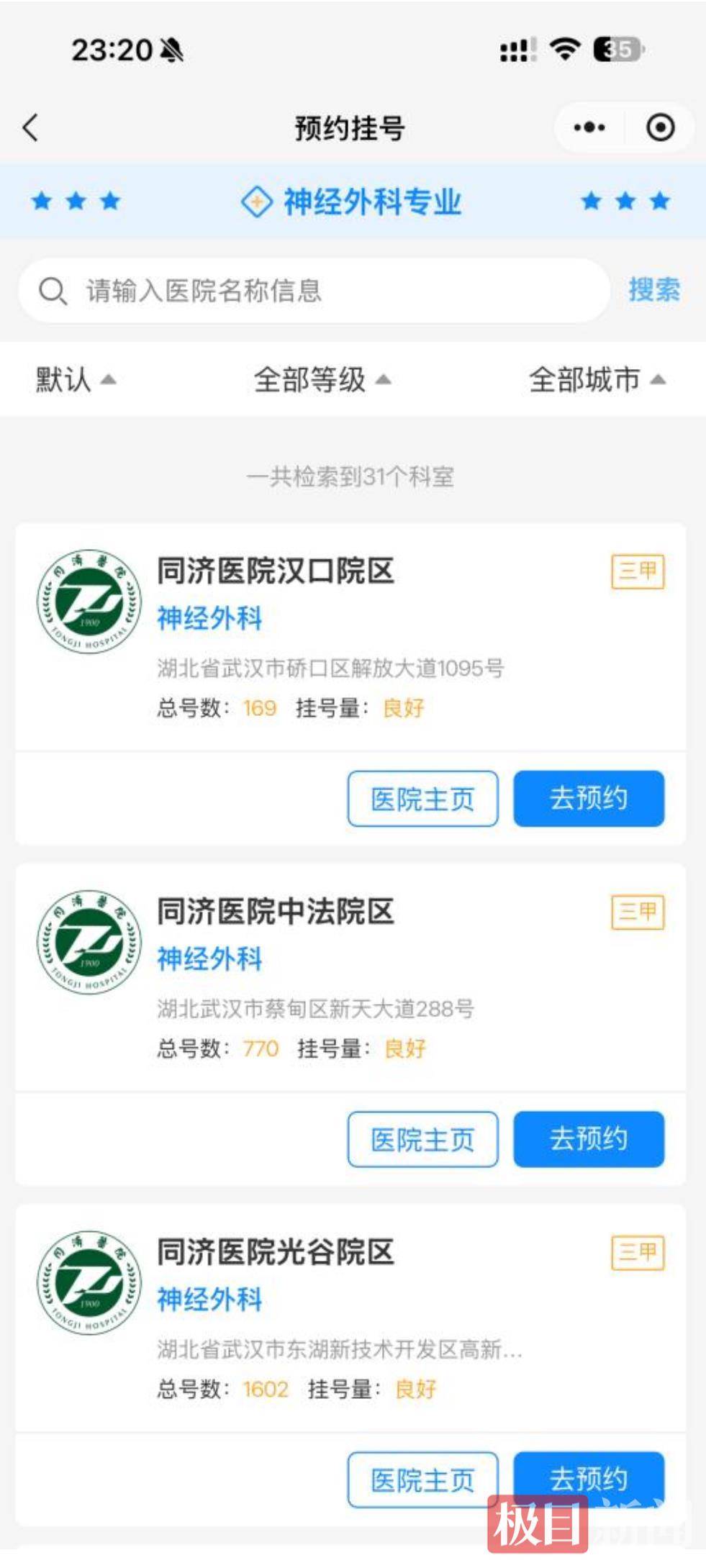Tap 去预约 for 同济医院光谷院区
This screenshot has width=706, height=1568.
(x=588, y=1475)
